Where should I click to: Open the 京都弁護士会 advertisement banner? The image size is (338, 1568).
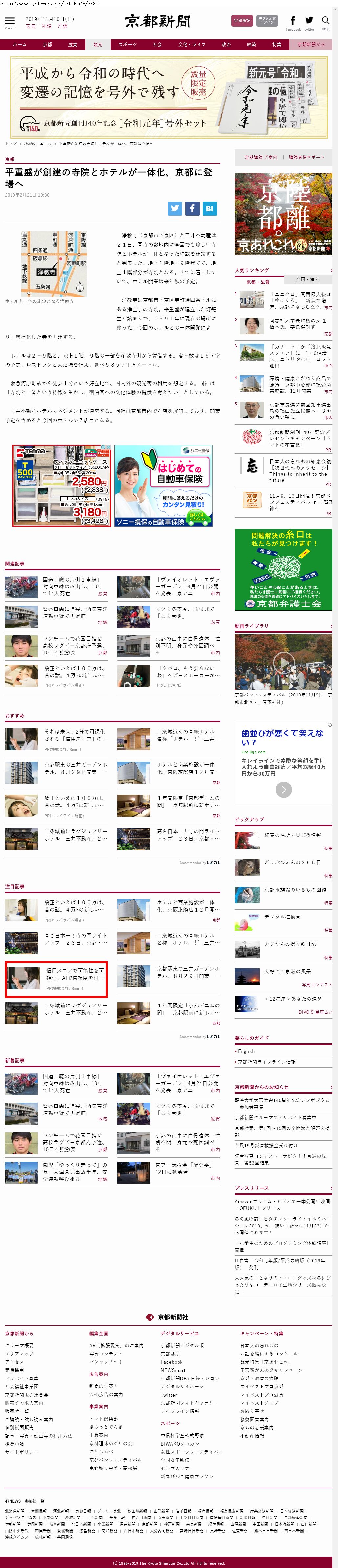point(283,569)
